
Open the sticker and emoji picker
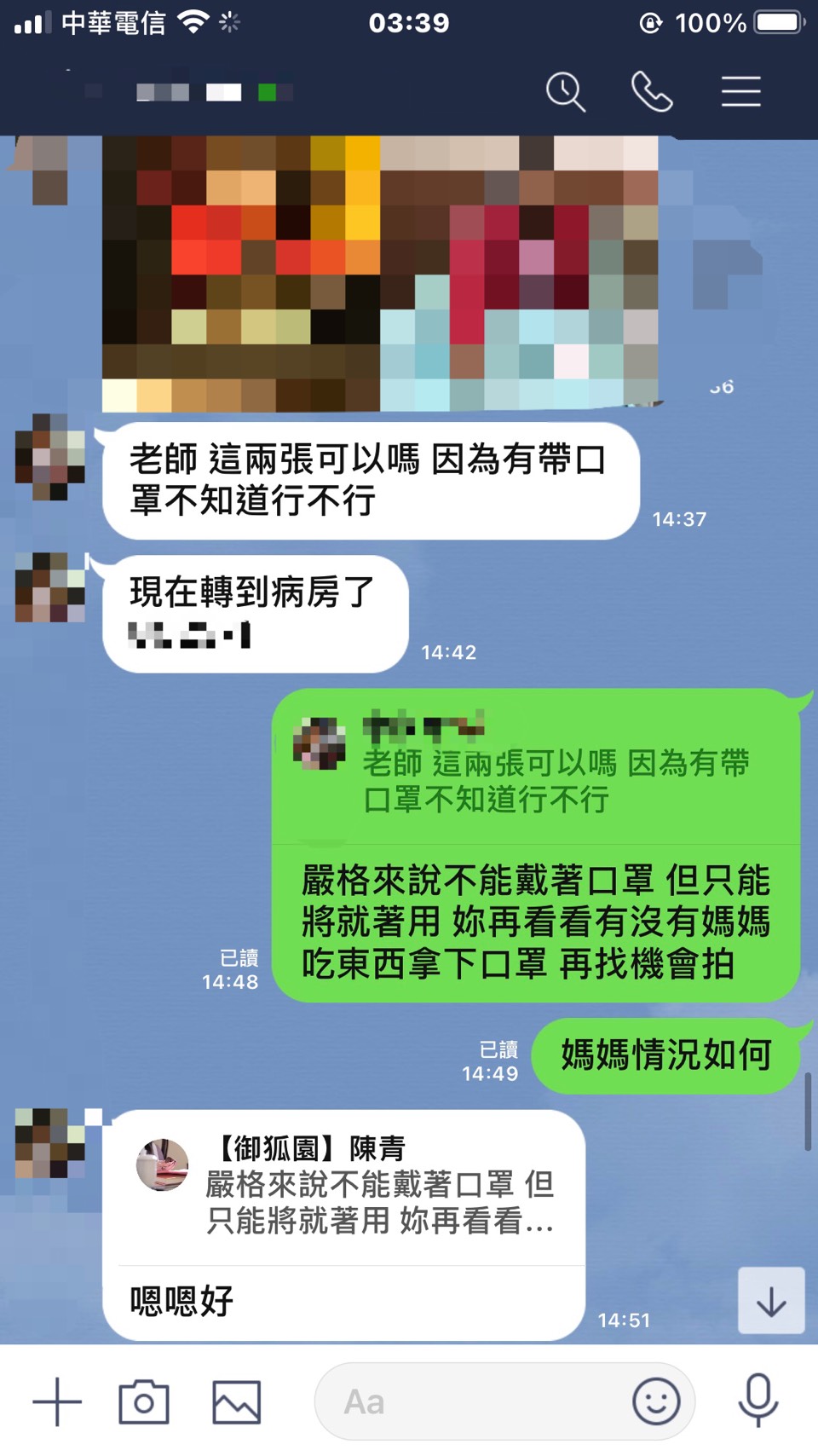point(656,1401)
